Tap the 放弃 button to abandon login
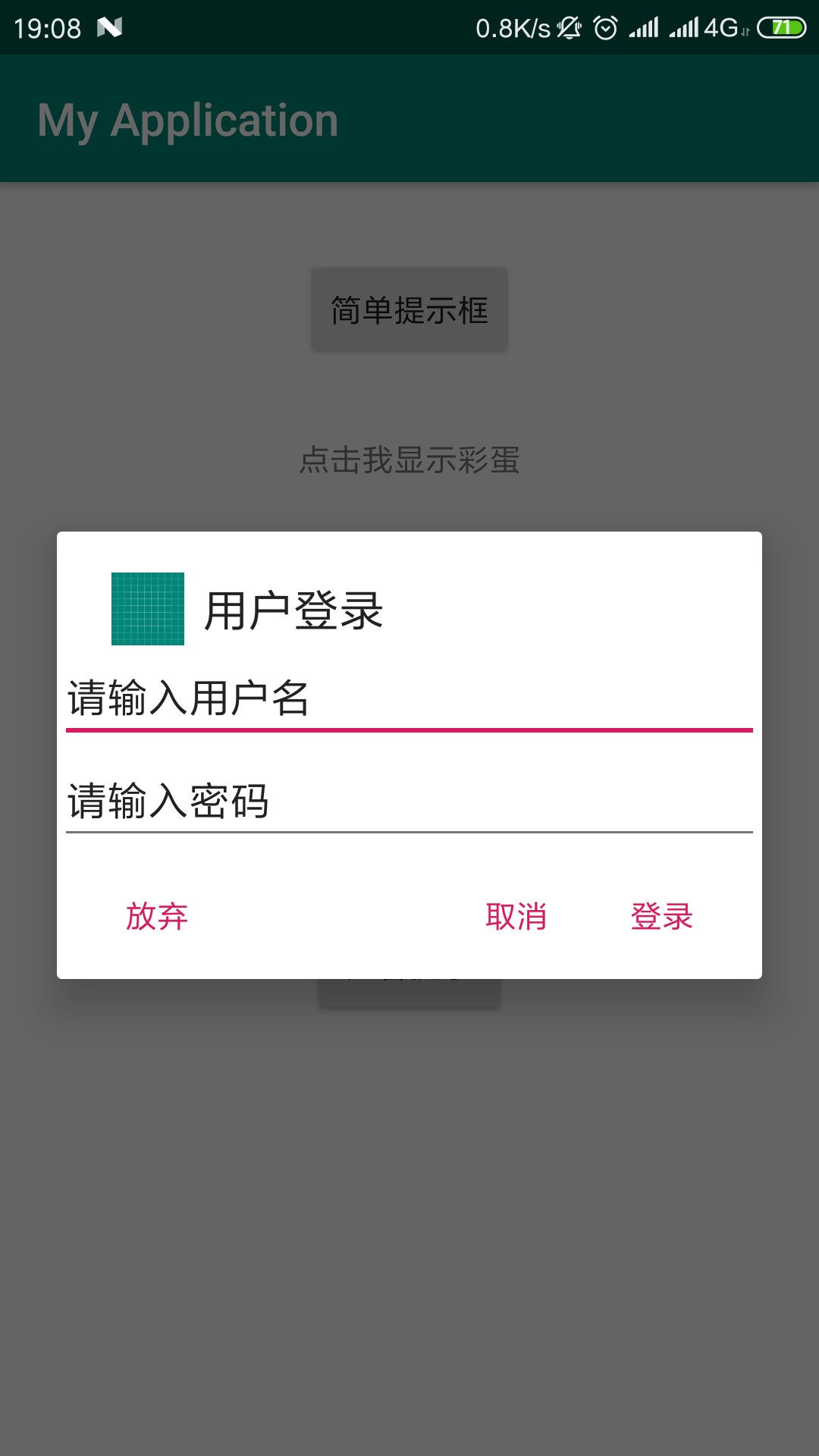Image resolution: width=819 pixels, height=1456 pixels. tap(157, 917)
